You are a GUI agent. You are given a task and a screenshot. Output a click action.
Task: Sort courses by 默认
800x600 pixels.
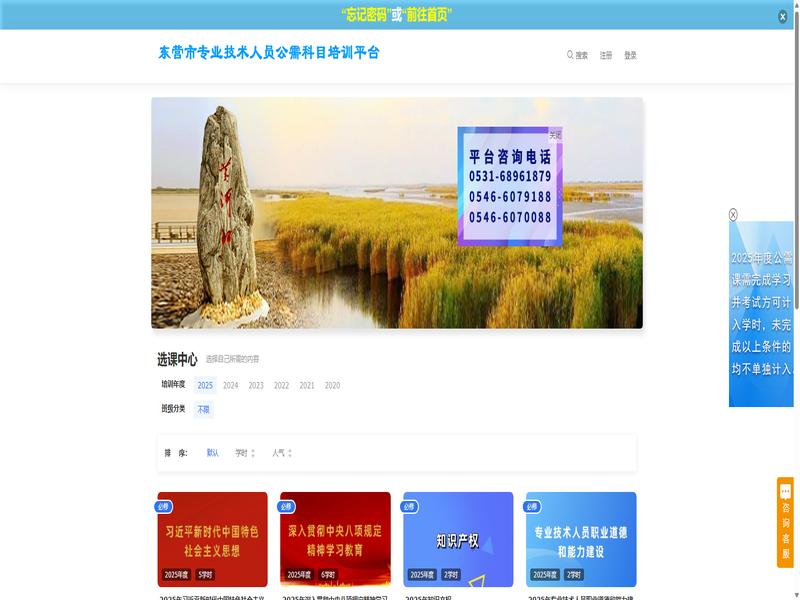(x=213, y=453)
